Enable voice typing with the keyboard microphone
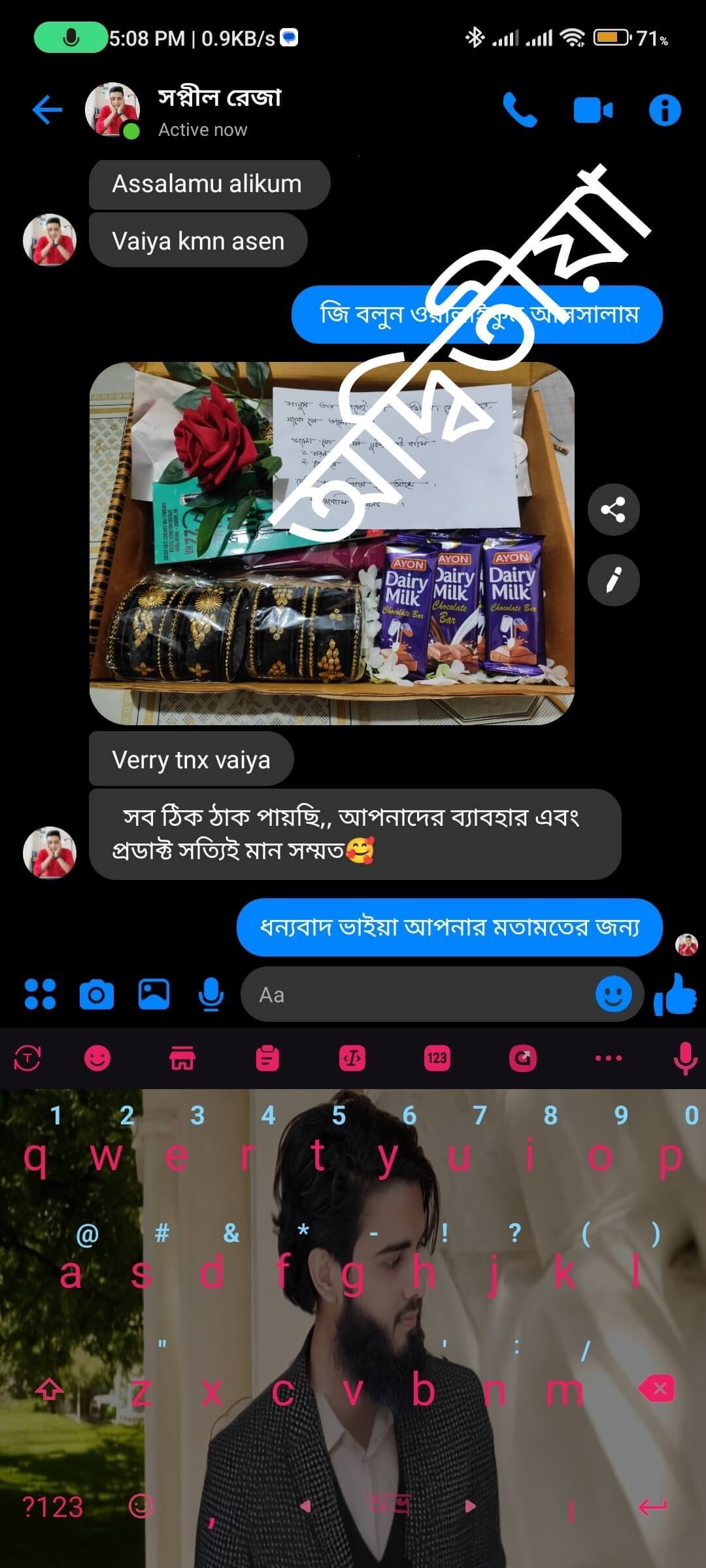The height and width of the screenshot is (1568, 706). (682, 1058)
